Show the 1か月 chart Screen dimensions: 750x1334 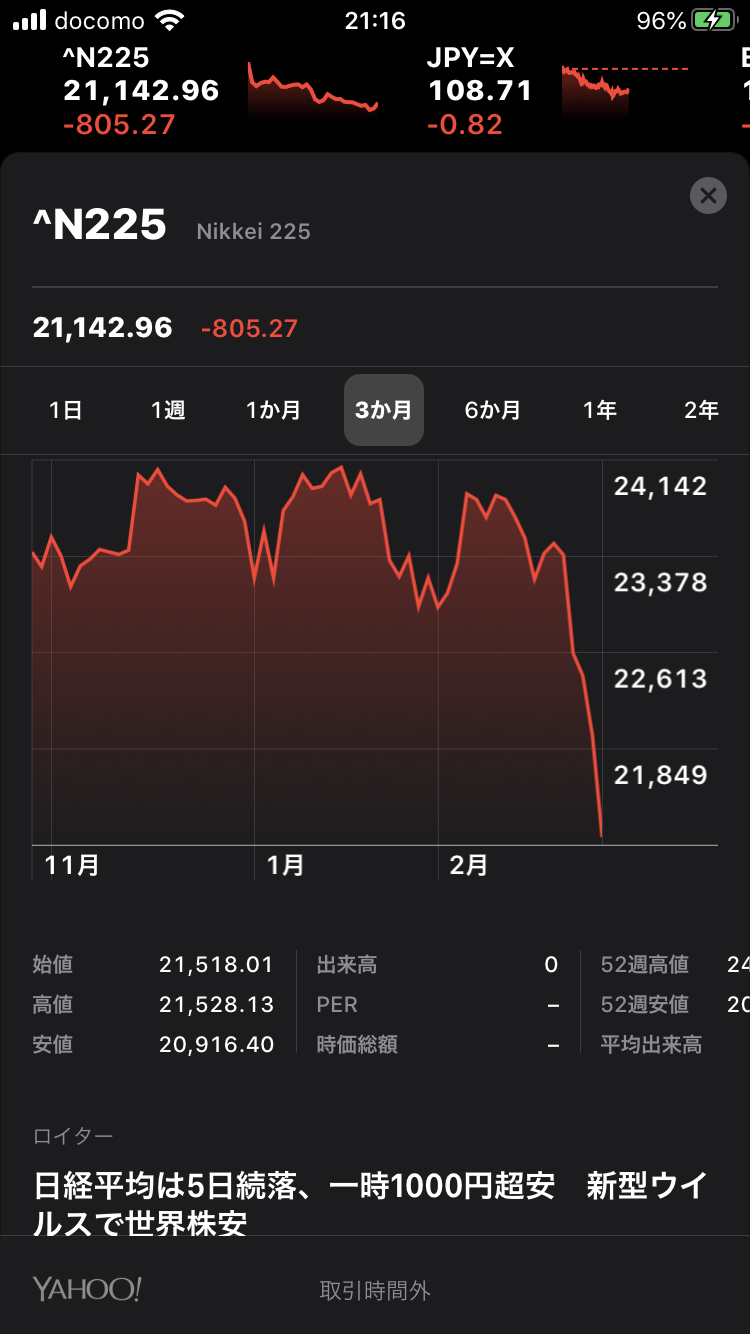[273, 410]
